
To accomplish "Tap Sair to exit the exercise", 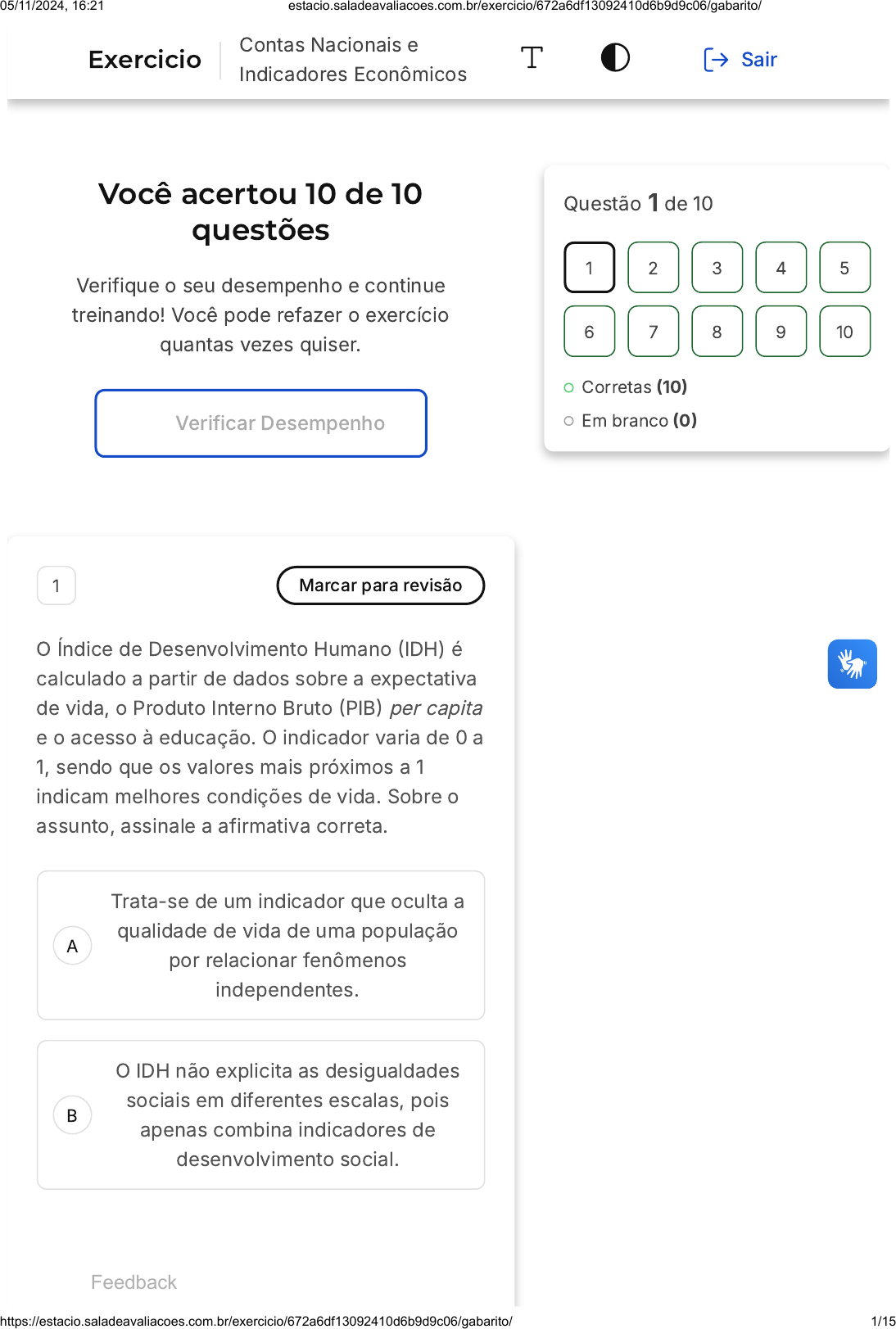I will [740, 60].
